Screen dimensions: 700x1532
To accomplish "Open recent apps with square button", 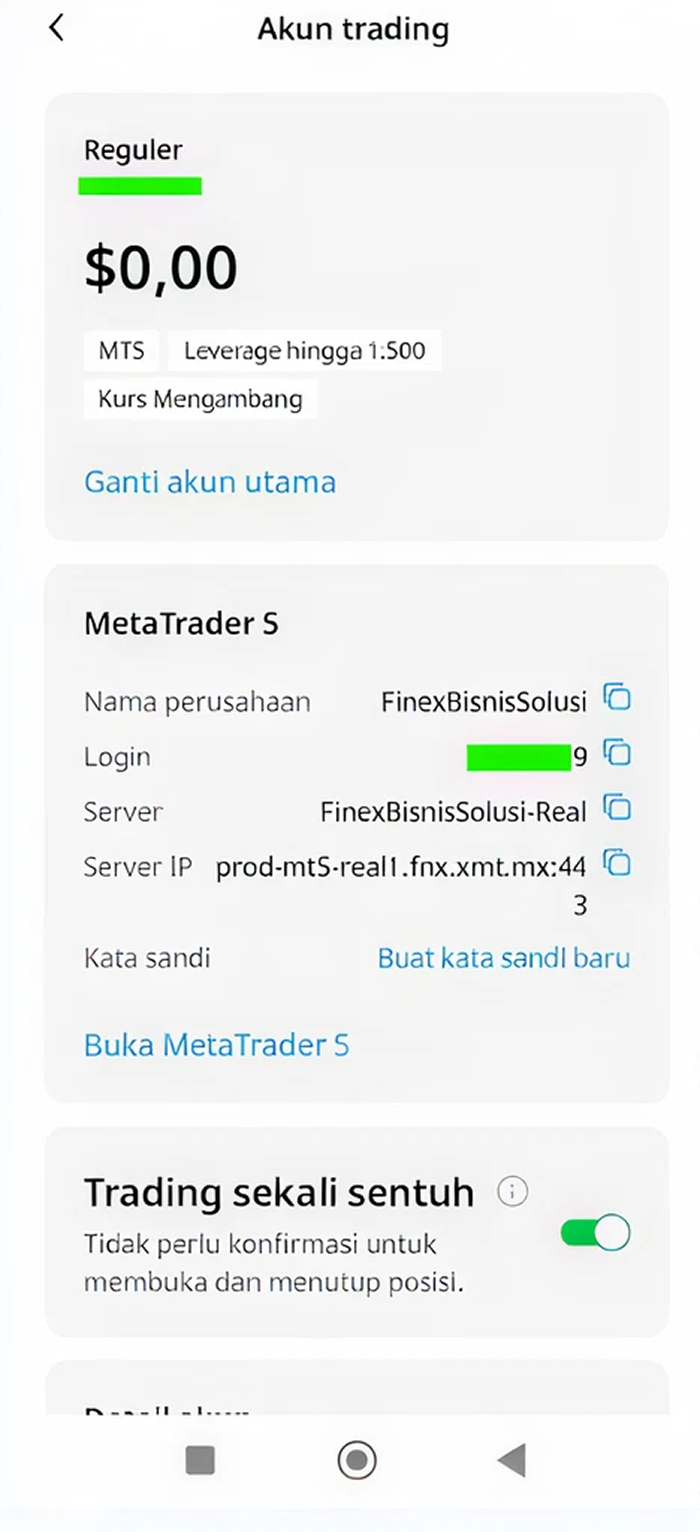I will coord(200,1461).
